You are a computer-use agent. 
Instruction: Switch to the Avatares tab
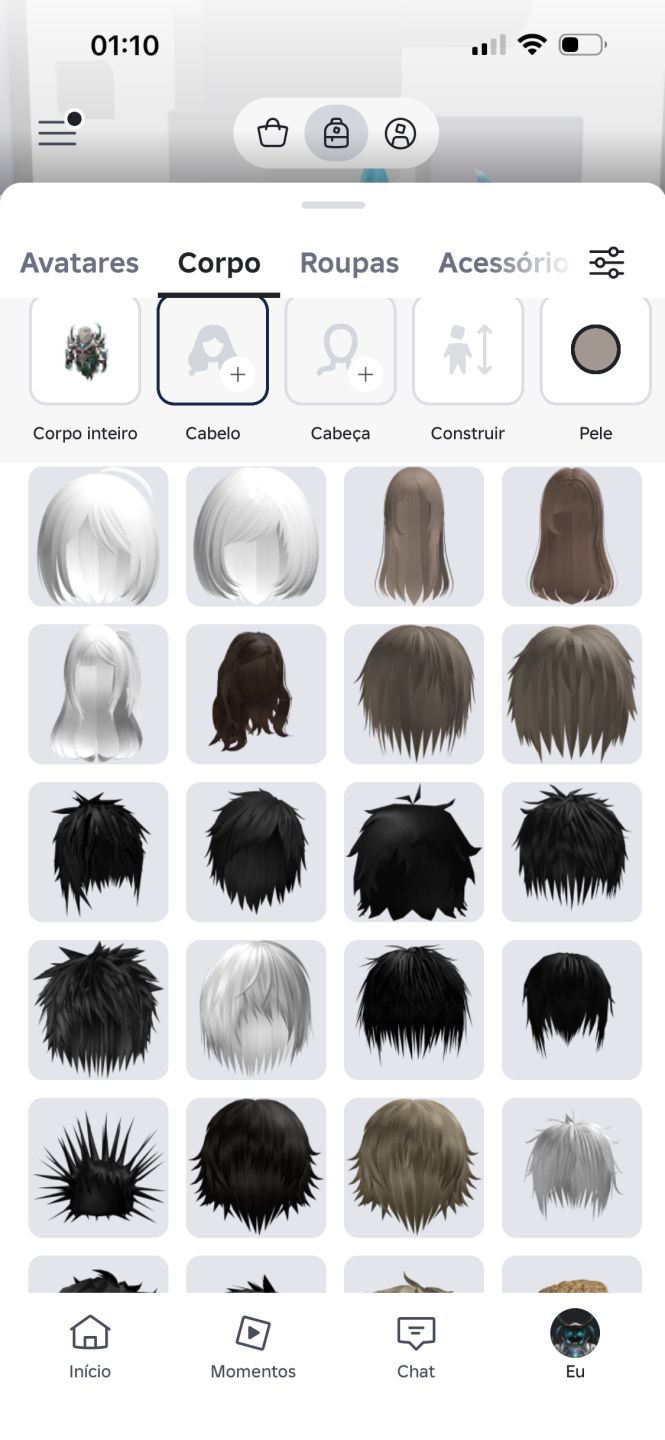point(79,263)
